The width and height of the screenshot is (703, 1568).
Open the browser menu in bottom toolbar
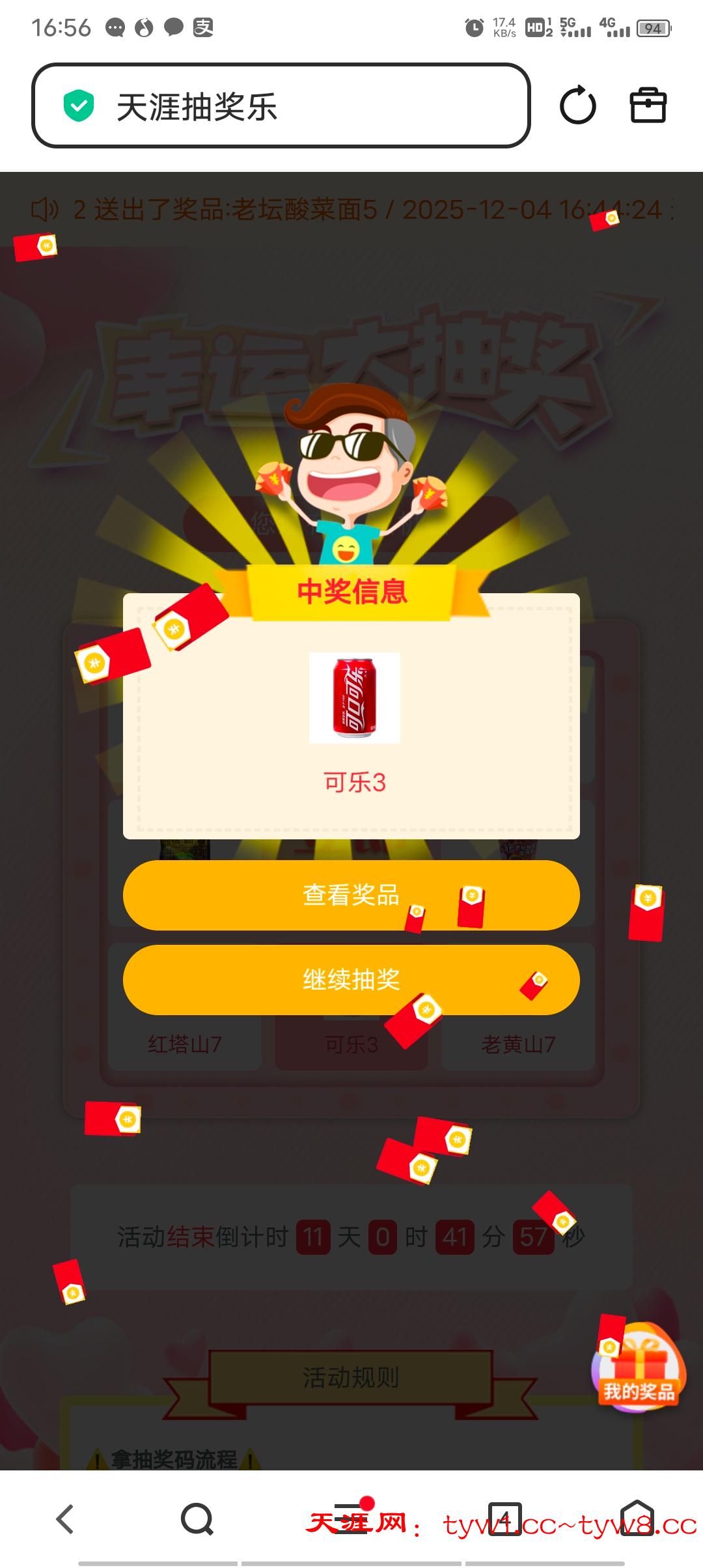[351, 1519]
